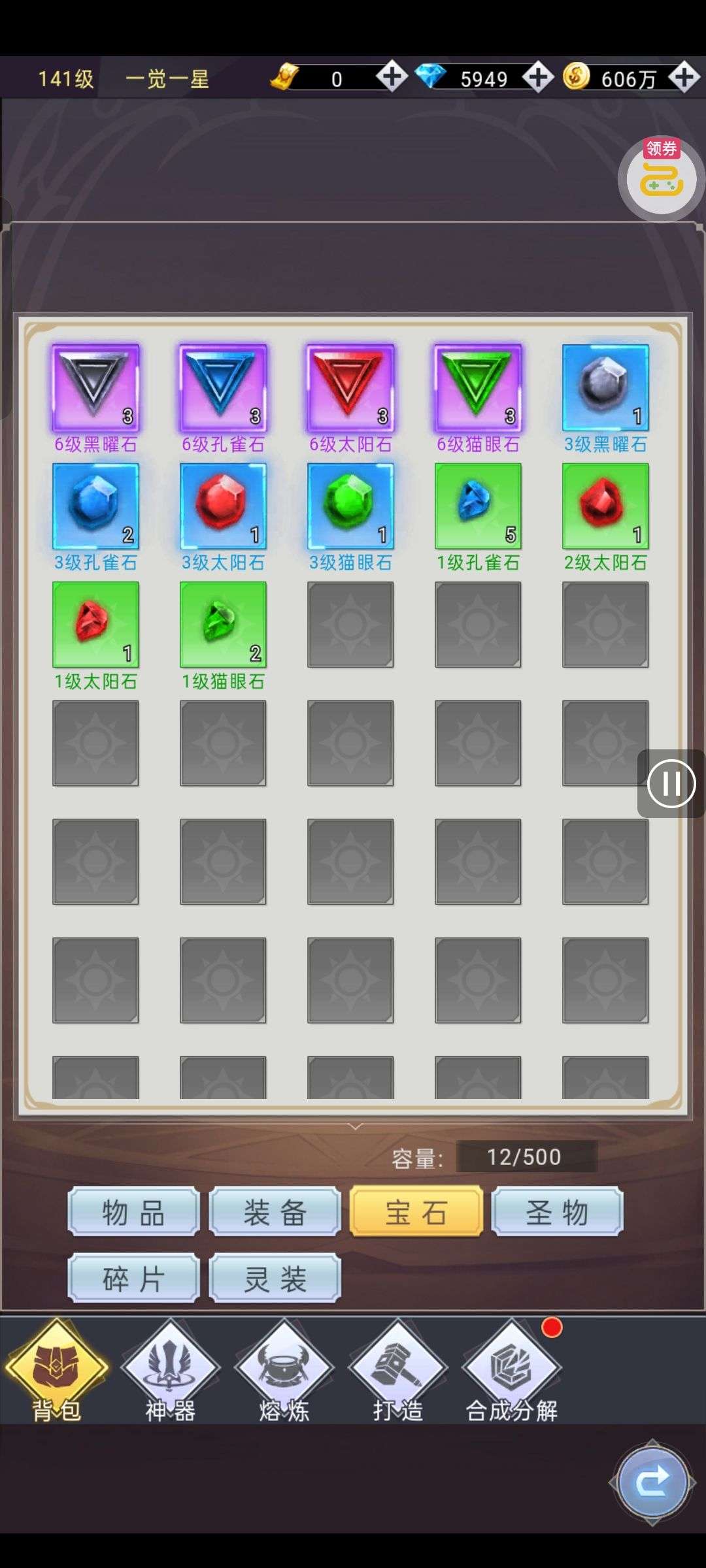This screenshot has height=1568, width=706.
Task: Open the 熔炼 section
Action: (x=284, y=1371)
